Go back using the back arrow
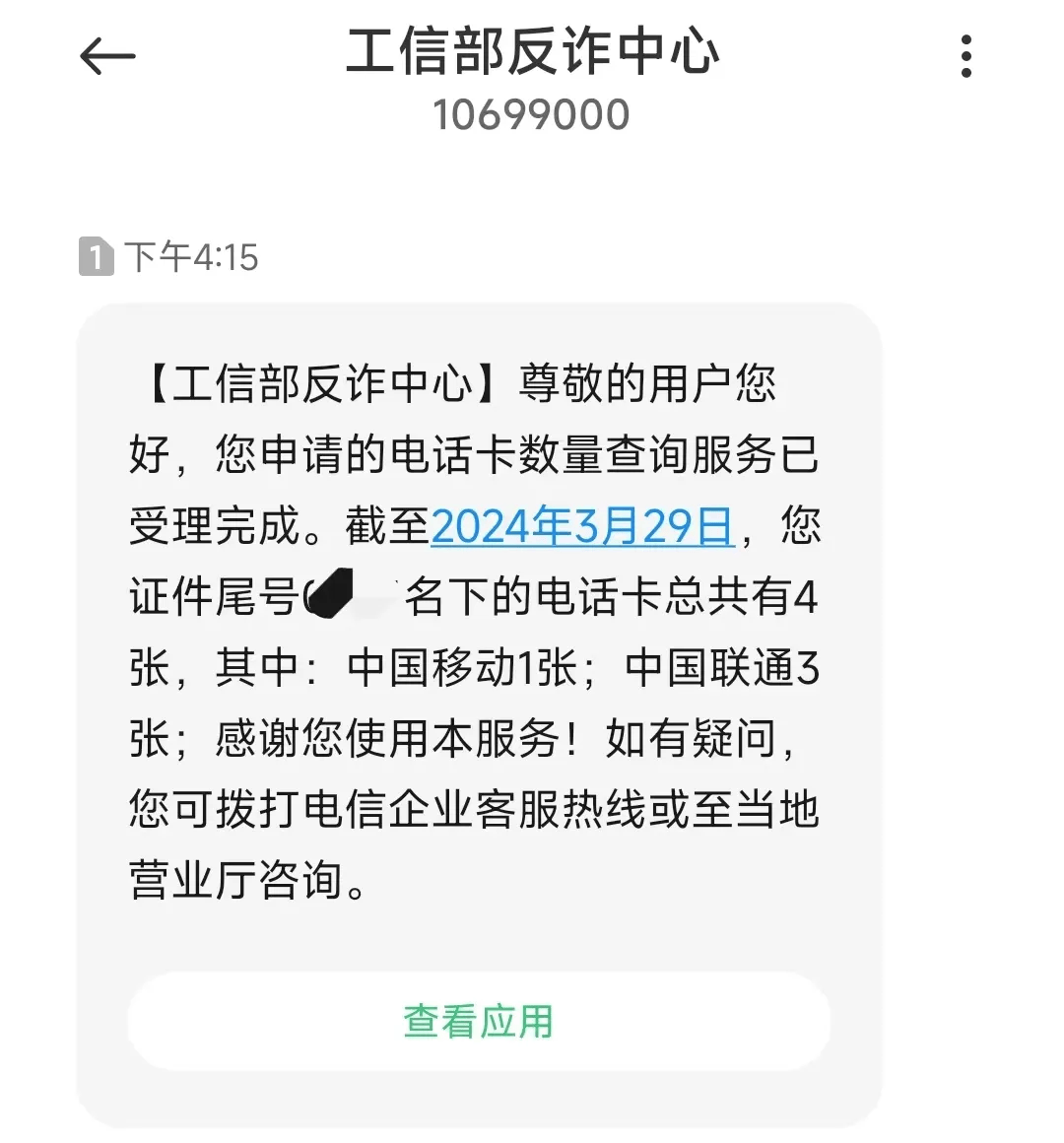 pyautogui.click(x=106, y=56)
